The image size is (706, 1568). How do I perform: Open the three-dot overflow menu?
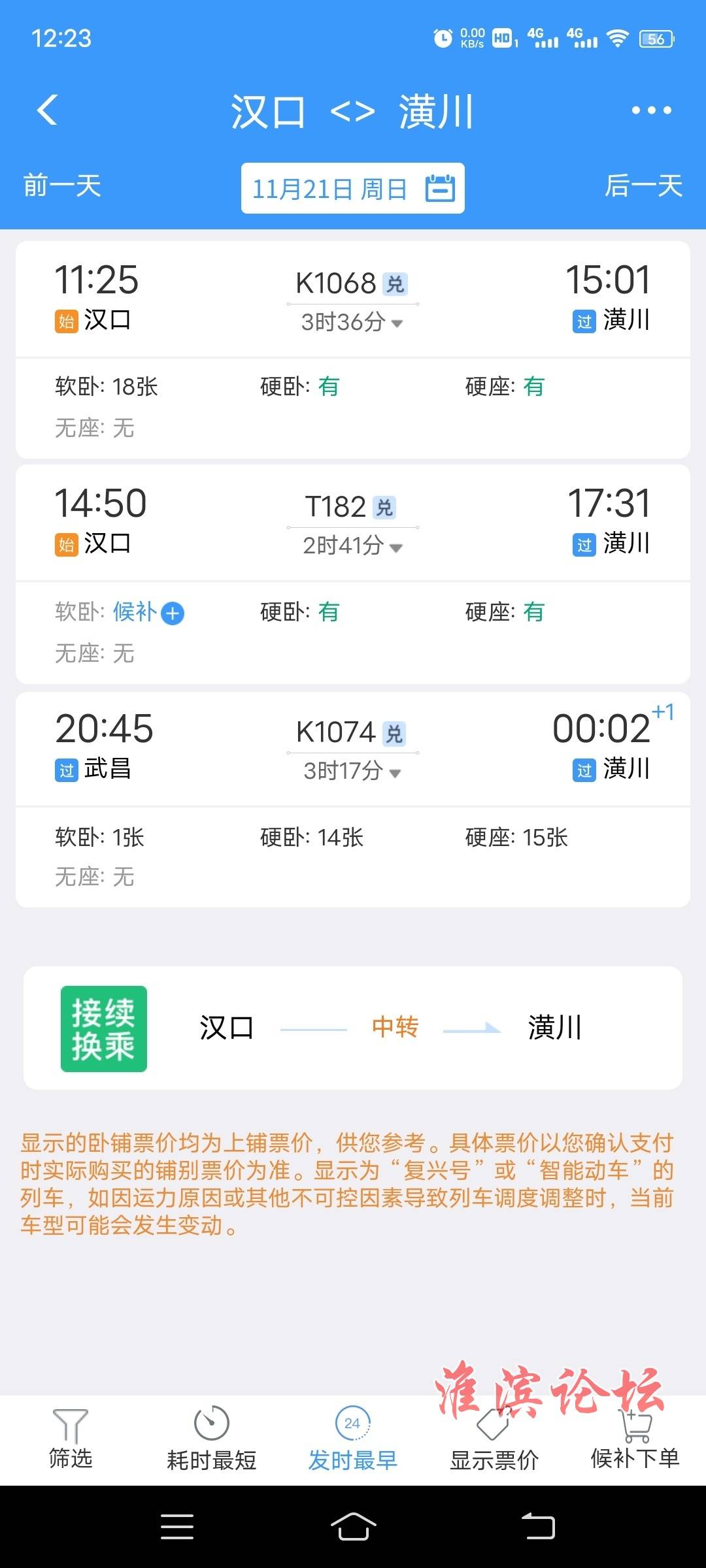pyautogui.click(x=651, y=110)
